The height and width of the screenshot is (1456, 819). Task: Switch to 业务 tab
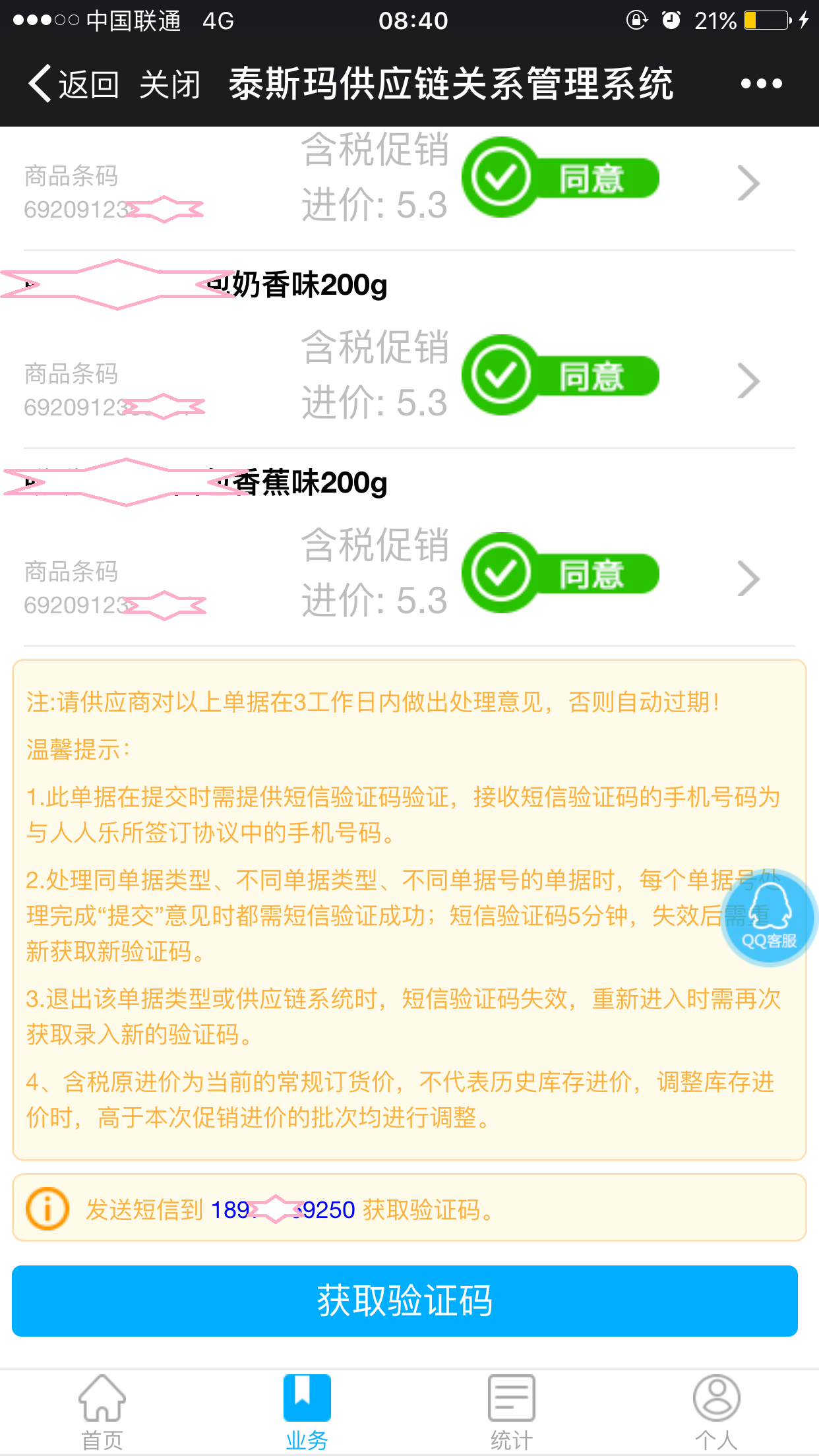pos(307,1412)
